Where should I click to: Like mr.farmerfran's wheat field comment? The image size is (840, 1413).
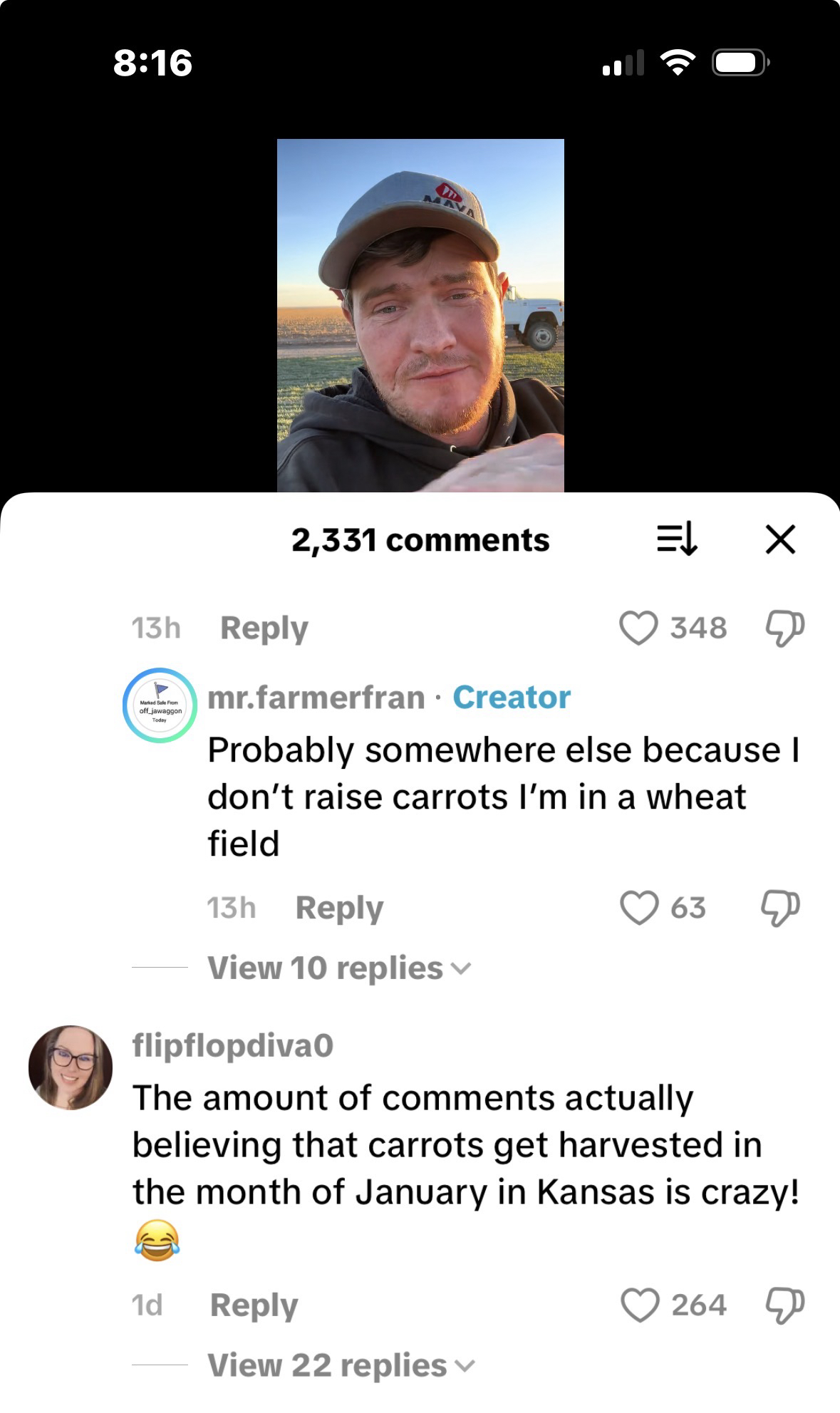[x=639, y=908]
